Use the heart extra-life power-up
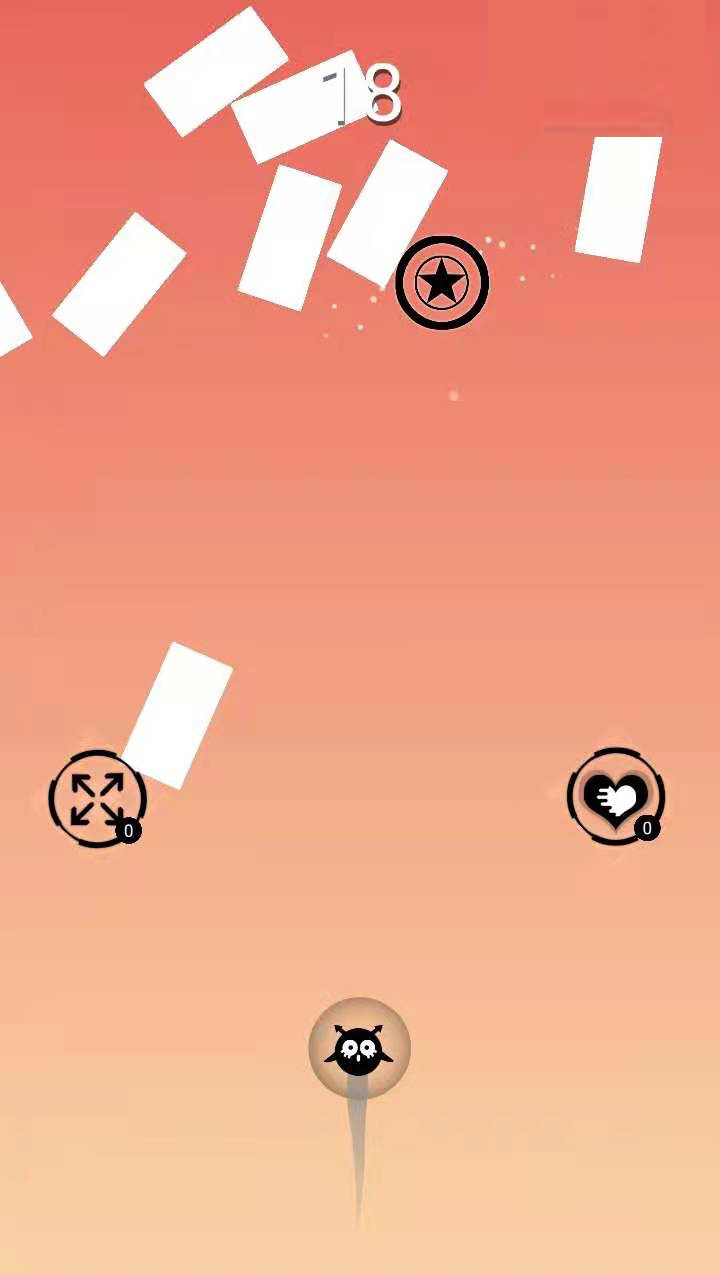 [615, 797]
